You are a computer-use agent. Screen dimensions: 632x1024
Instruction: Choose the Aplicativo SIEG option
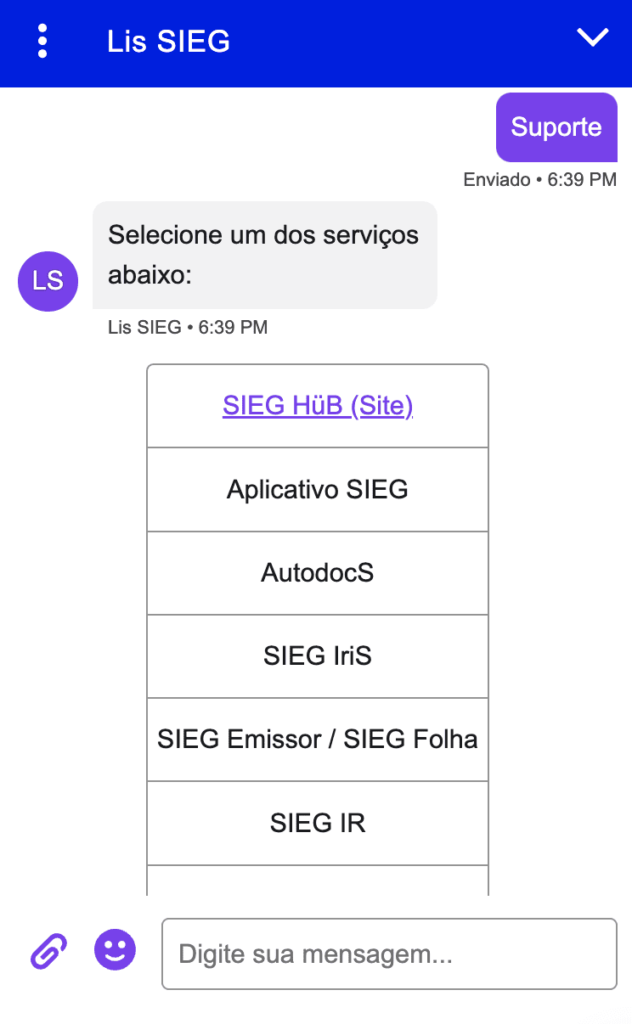click(x=317, y=490)
